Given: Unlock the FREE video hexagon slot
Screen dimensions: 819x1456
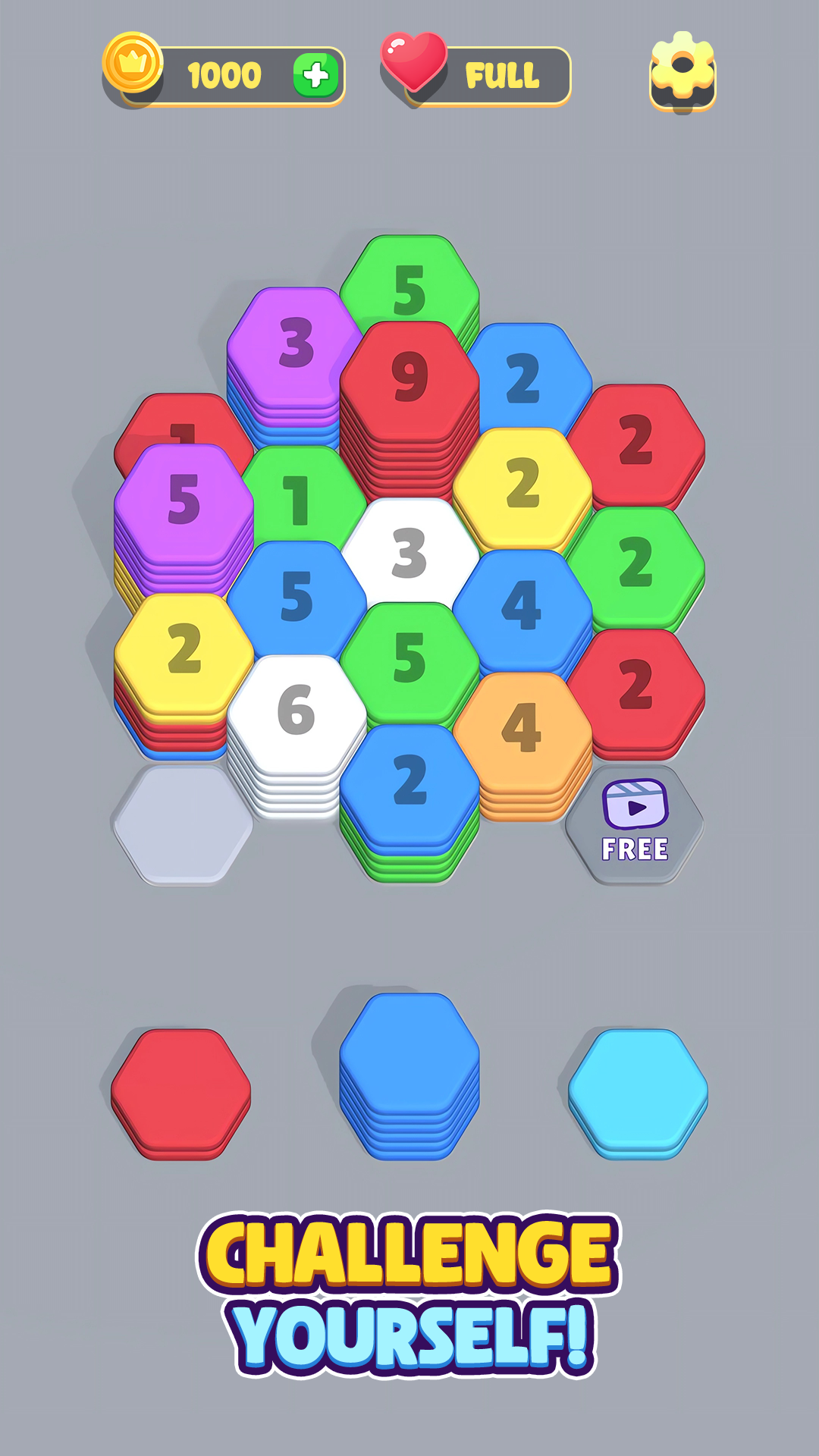Looking at the screenshot, I should coord(635,824).
